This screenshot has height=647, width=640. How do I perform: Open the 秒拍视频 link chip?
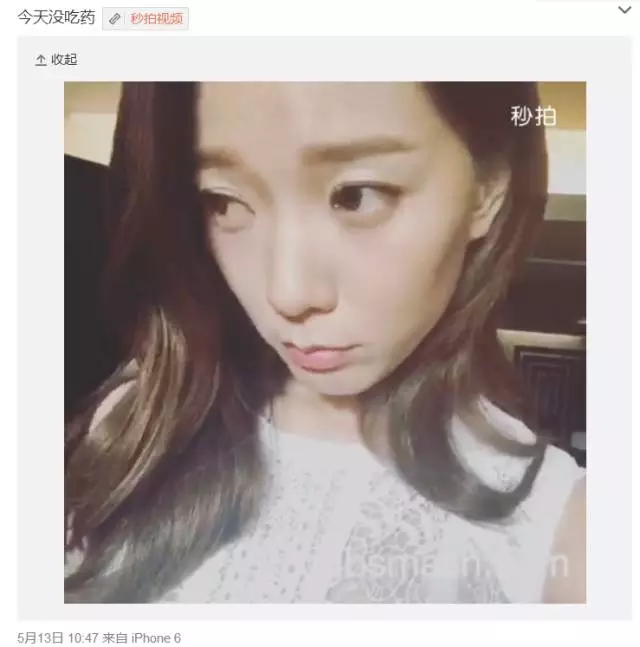[x=146, y=18]
